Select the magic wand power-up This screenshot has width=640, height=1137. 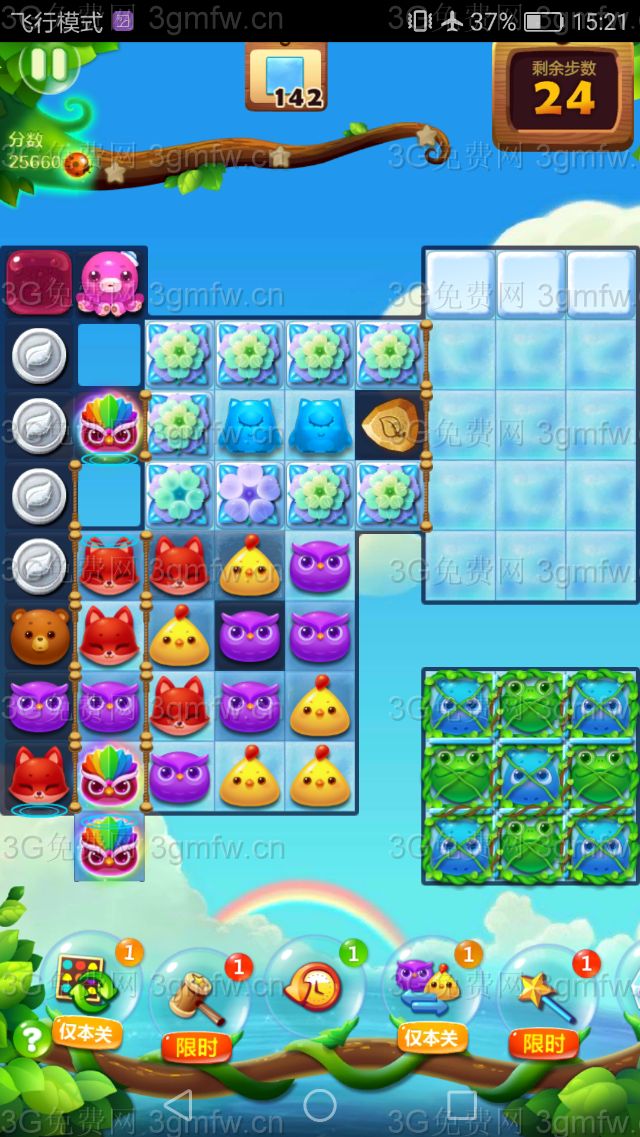[x=545, y=995]
